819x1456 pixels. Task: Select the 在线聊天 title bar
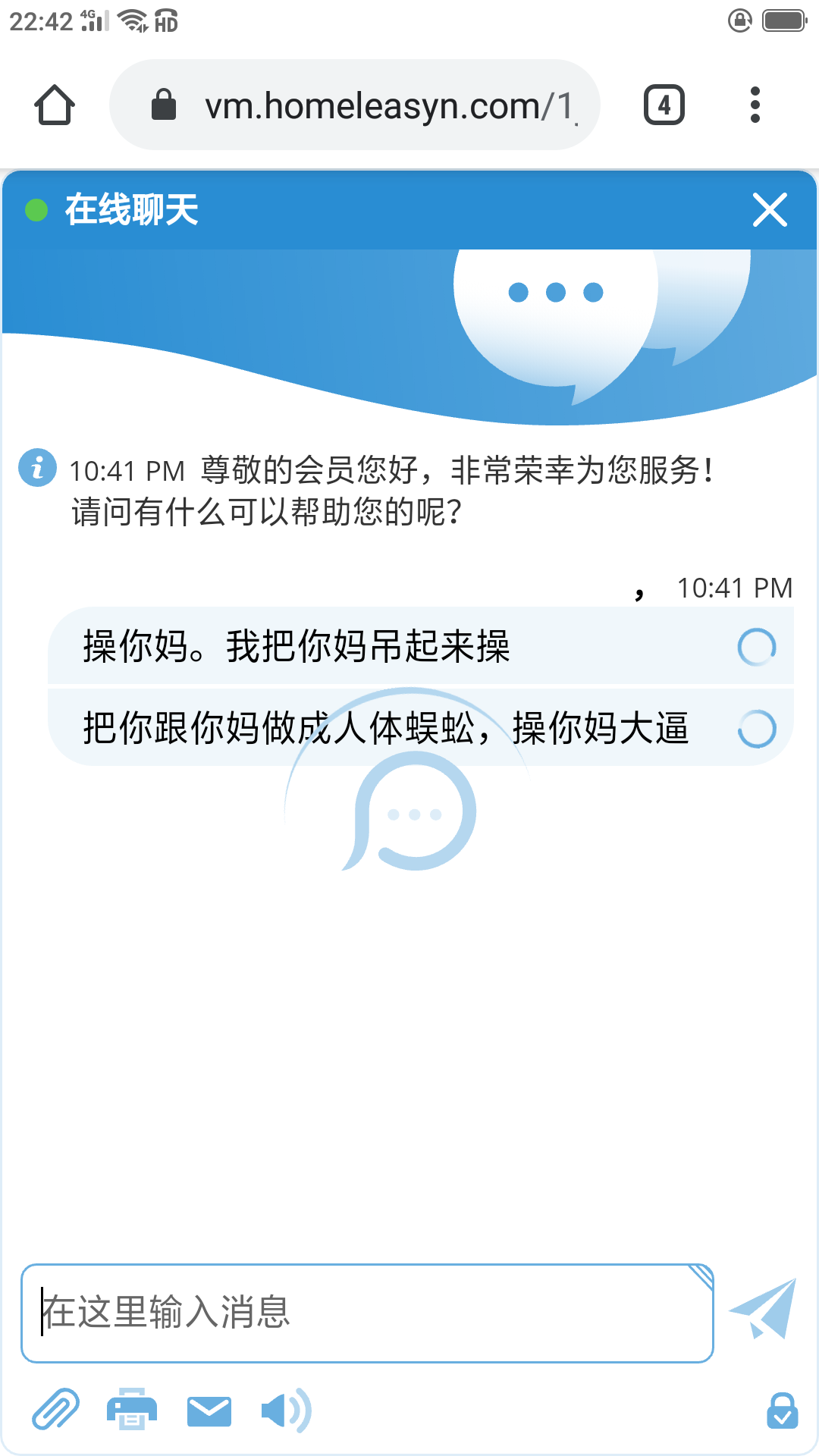[x=131, y=210]
